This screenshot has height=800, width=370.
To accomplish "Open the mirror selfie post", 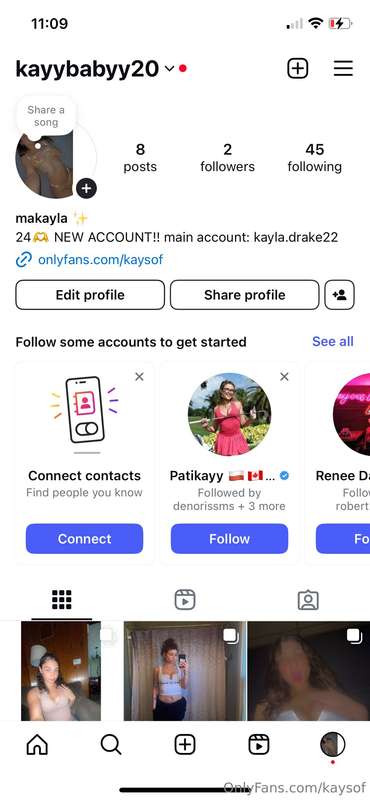I will pyautogui.click(x=185, y=671).
